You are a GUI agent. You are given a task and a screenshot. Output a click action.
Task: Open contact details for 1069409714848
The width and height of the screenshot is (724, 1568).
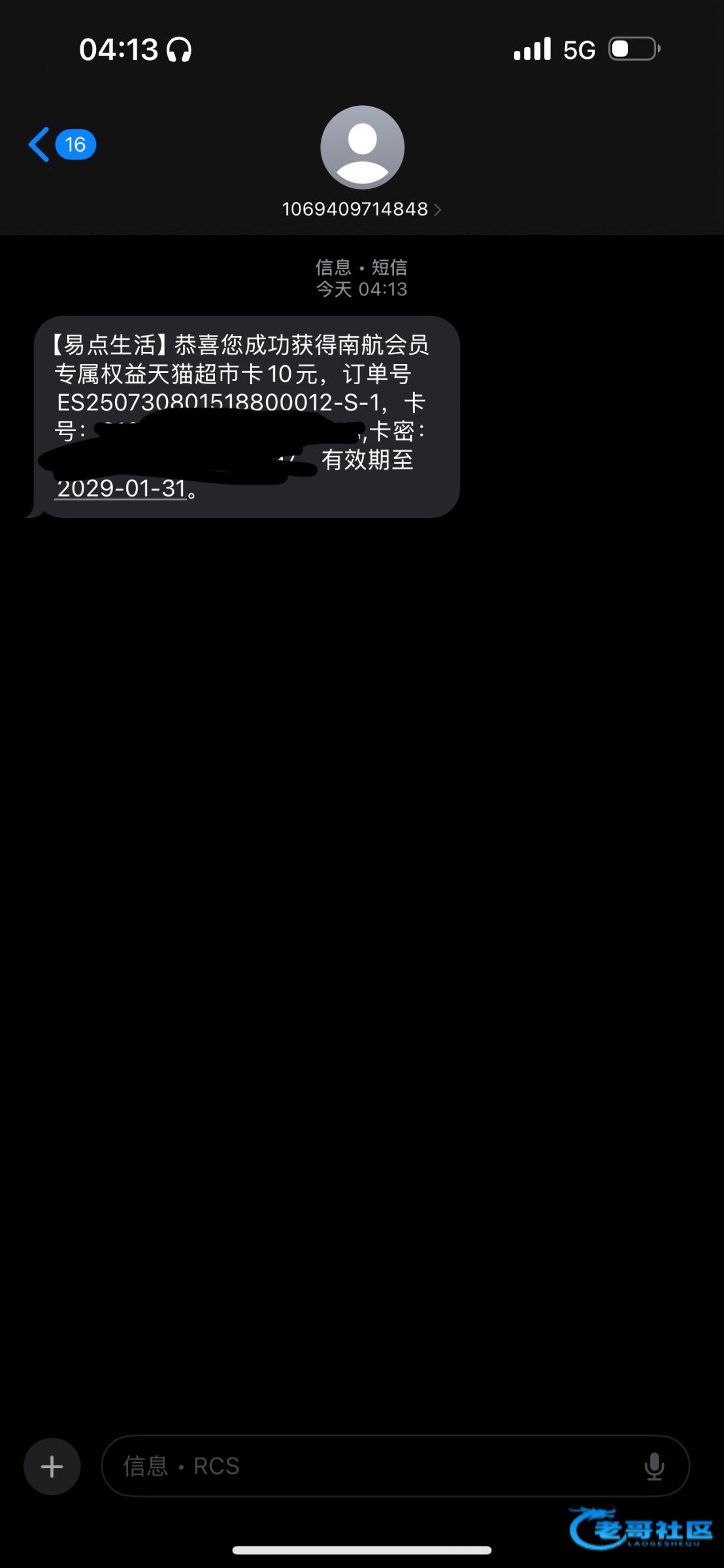(x=361, y=208)
